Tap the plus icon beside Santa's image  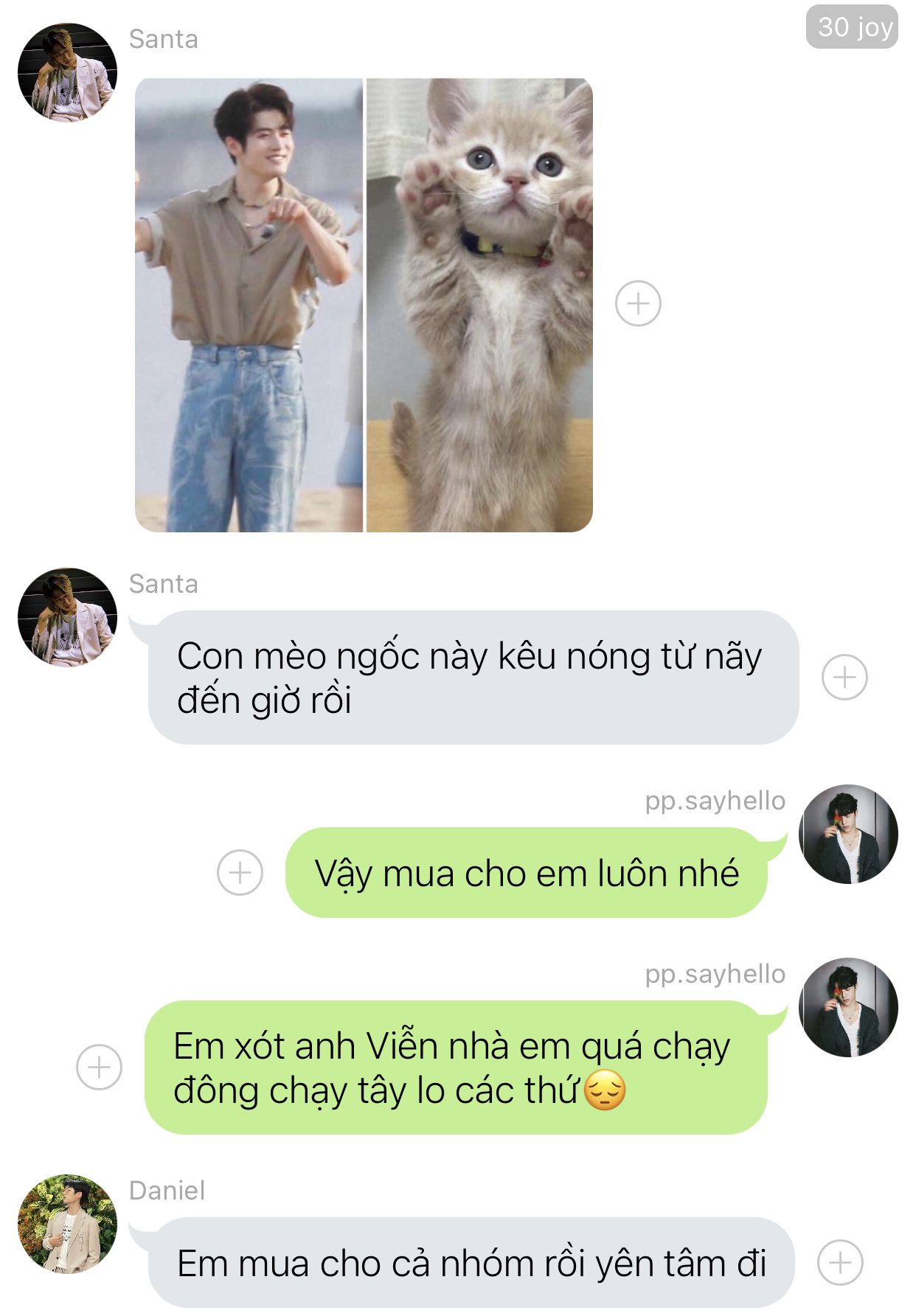pyautogui.click(x=638, y=303)
